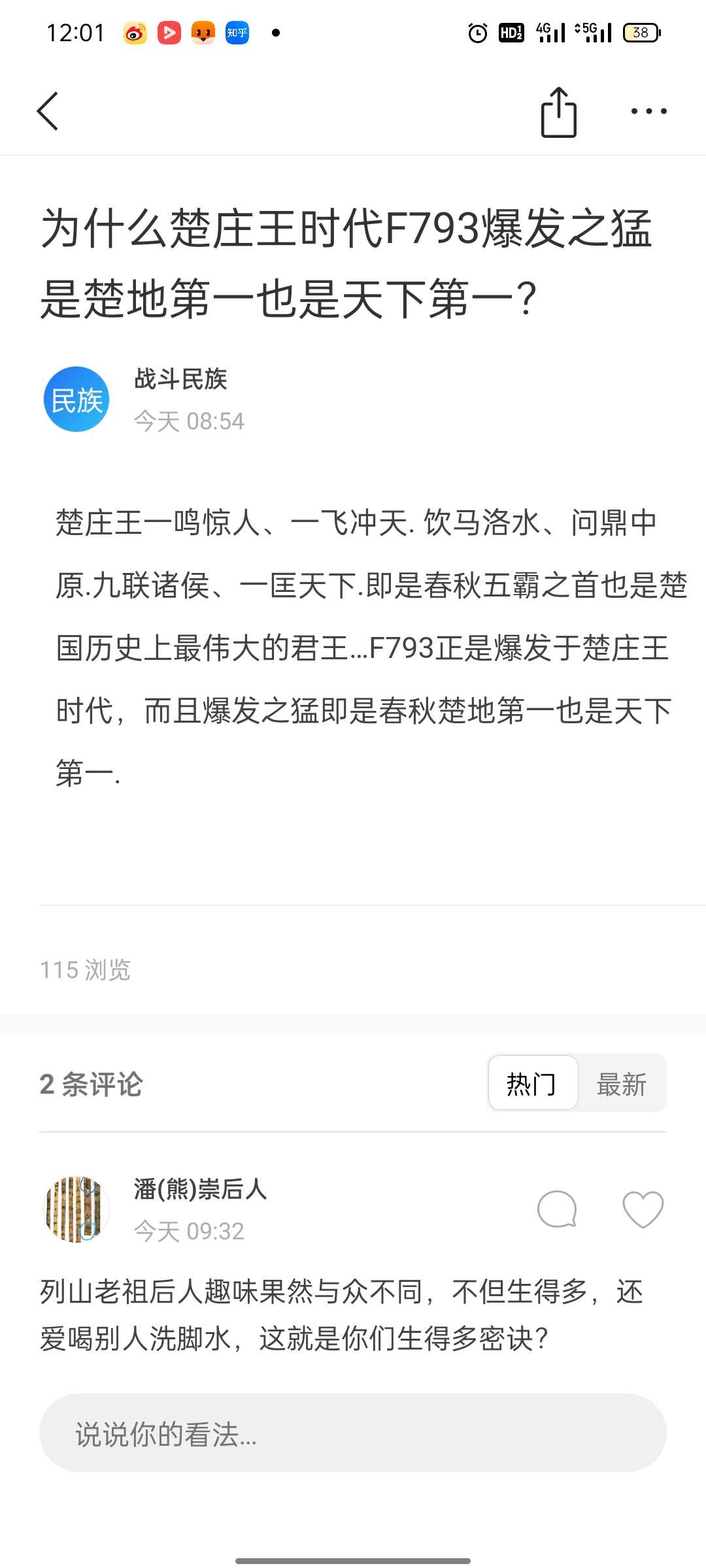Switch comments to 热门 sorting

[532, 1084]
